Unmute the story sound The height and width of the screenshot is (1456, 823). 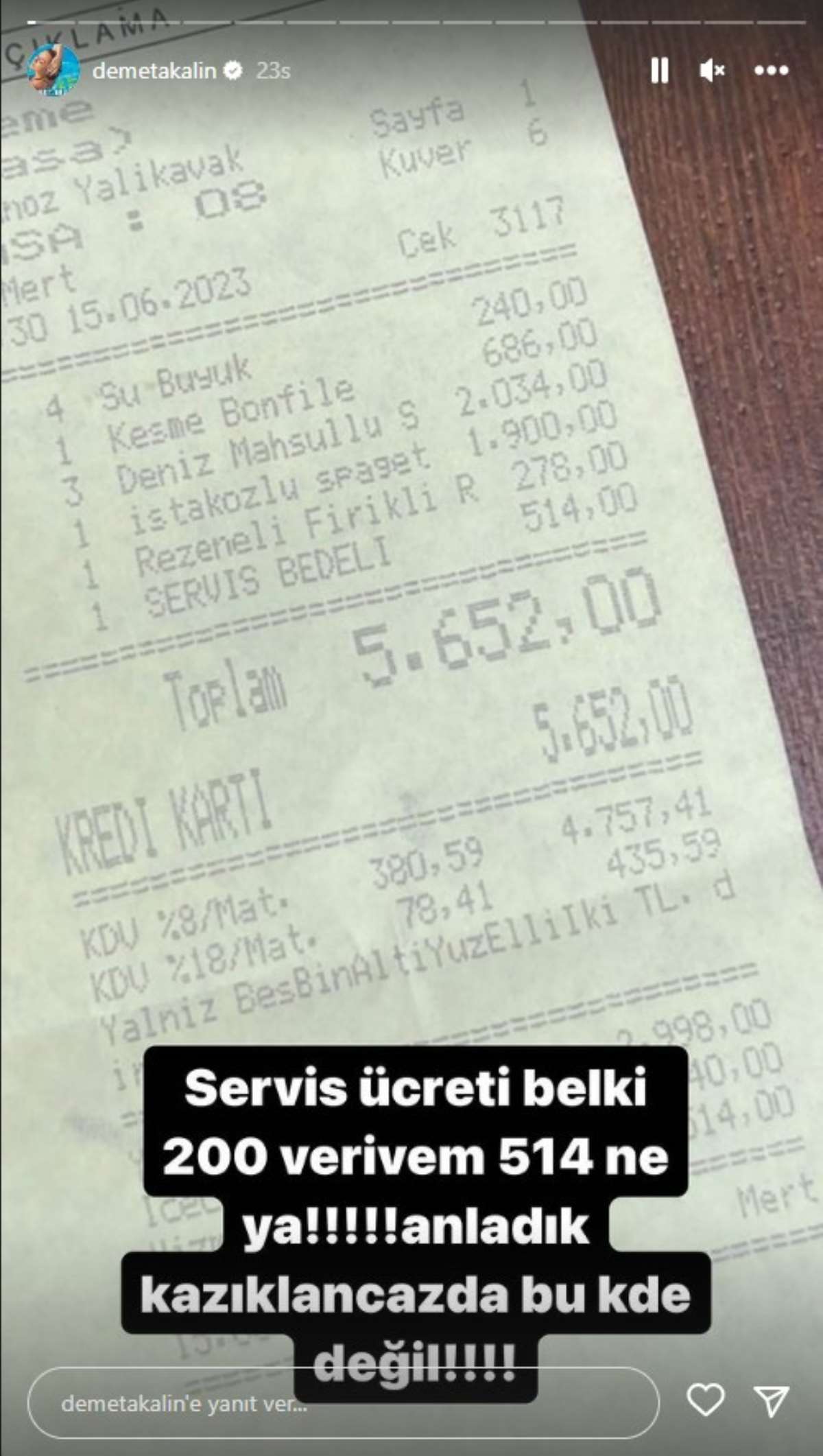coord(712,70)
